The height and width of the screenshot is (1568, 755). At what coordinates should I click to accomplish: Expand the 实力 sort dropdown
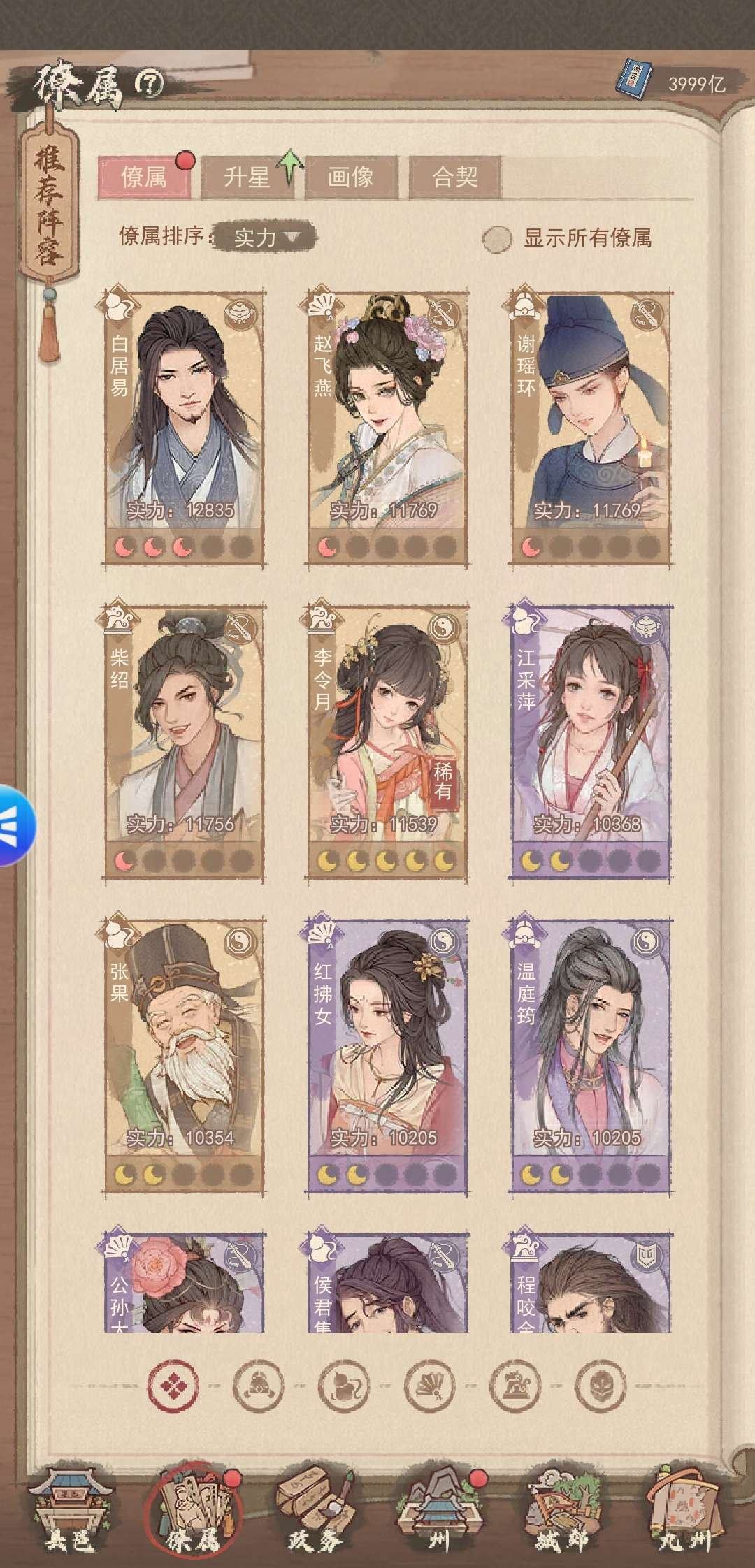pos(266,238)
